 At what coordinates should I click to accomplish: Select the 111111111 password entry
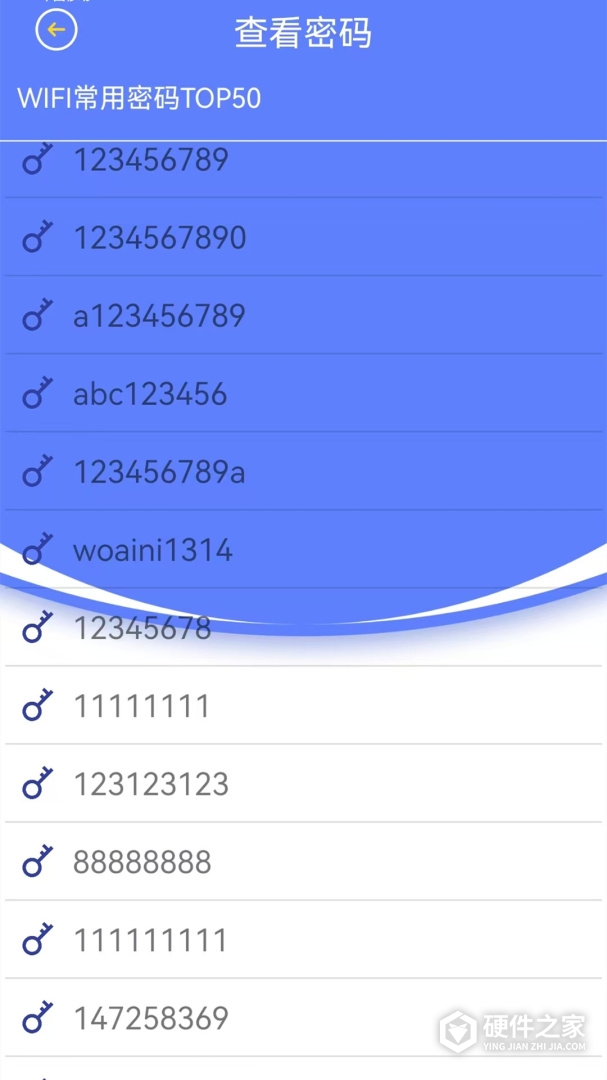150,940
